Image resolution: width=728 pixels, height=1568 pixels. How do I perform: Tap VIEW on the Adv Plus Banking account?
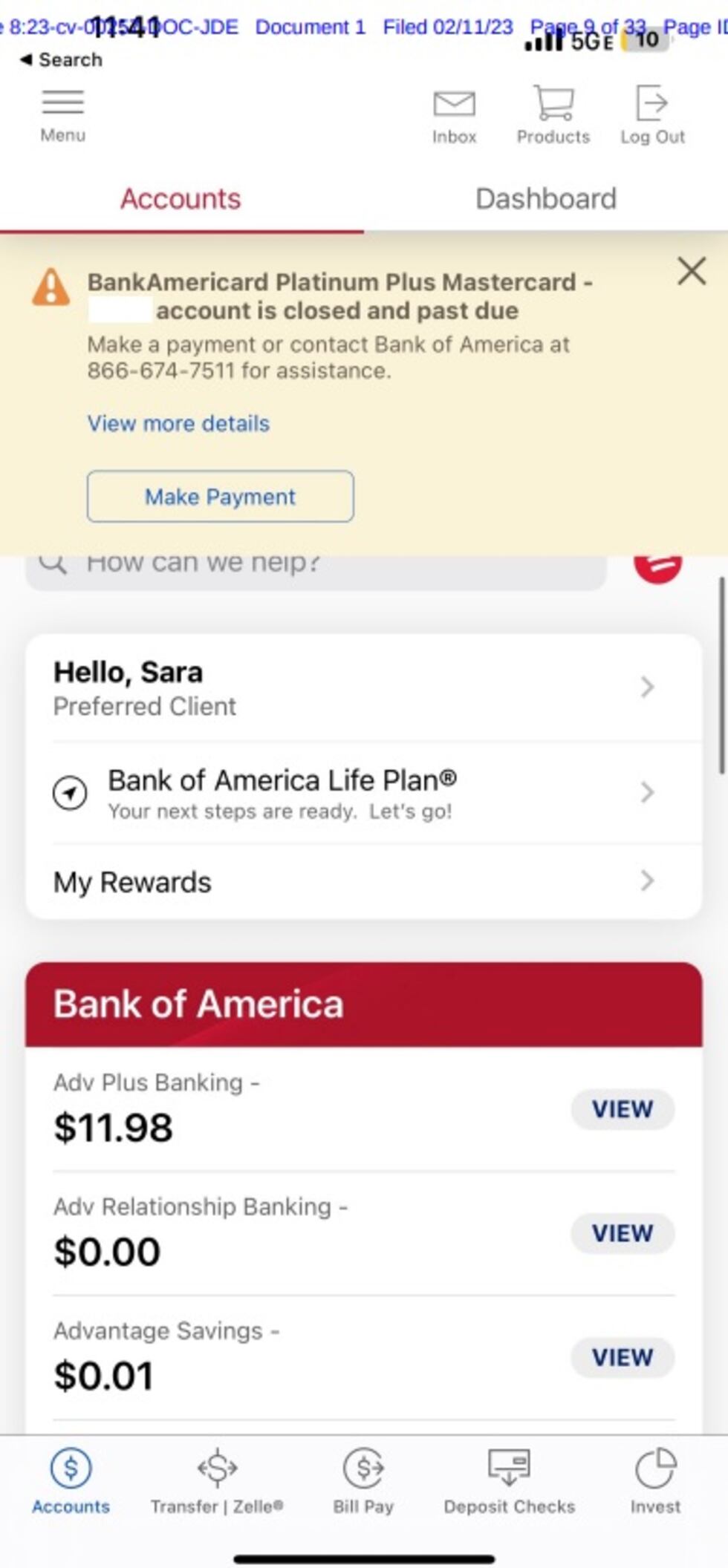623,1109
